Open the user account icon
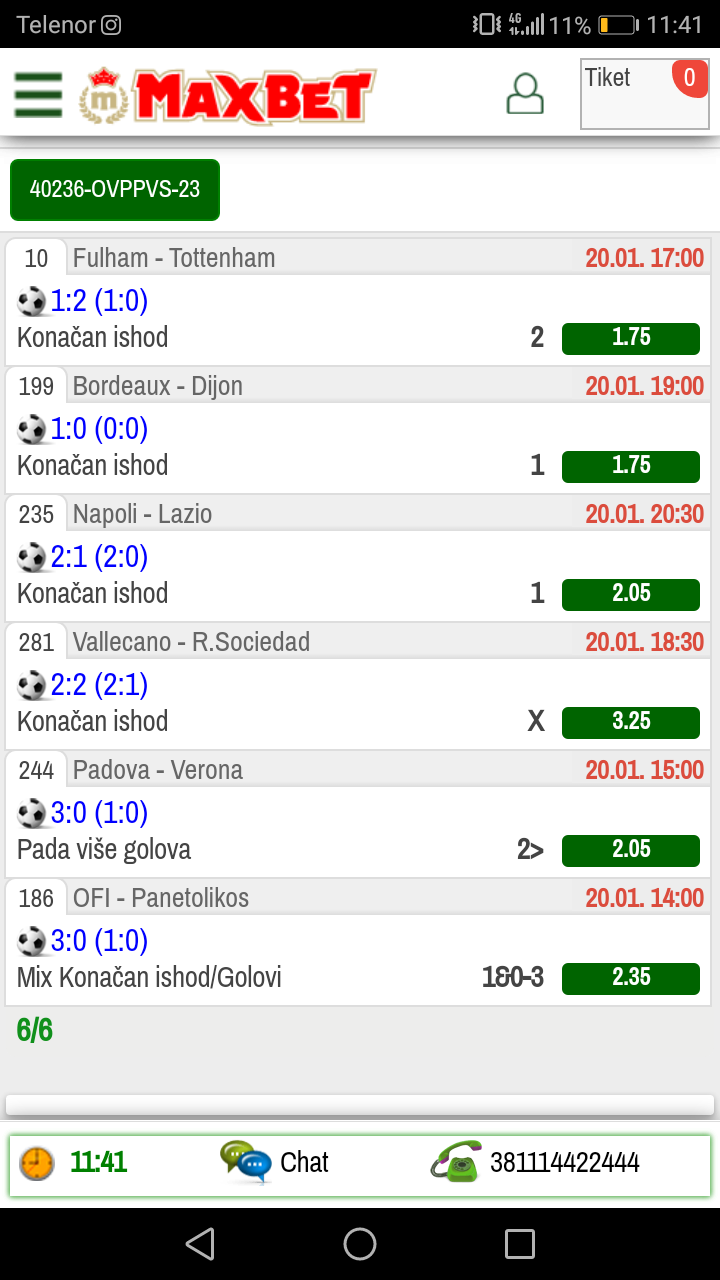The height and width of the screenshot is (1280, 720). (525, 95)
